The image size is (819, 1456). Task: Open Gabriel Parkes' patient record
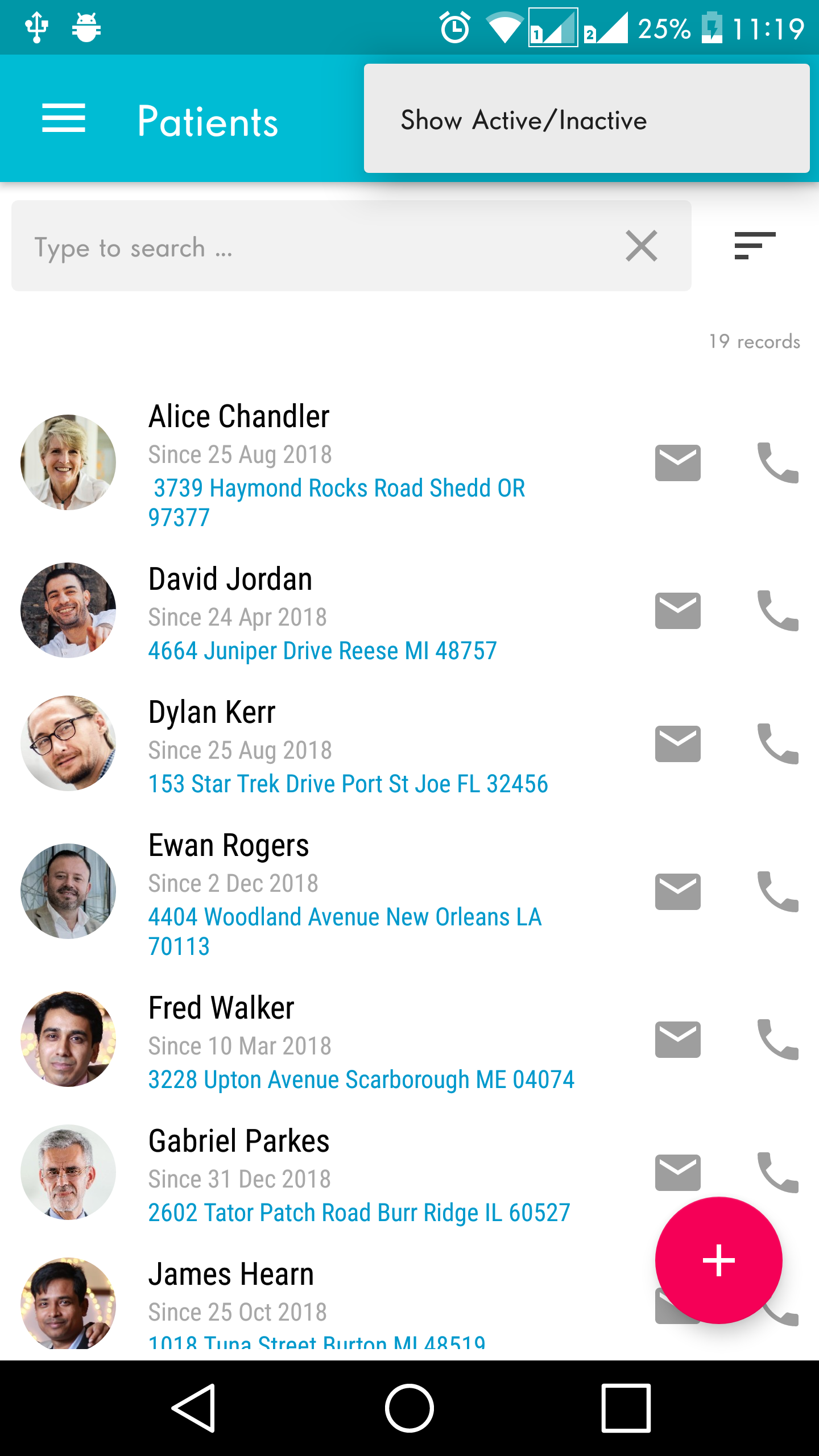(x=239, y=1141)
